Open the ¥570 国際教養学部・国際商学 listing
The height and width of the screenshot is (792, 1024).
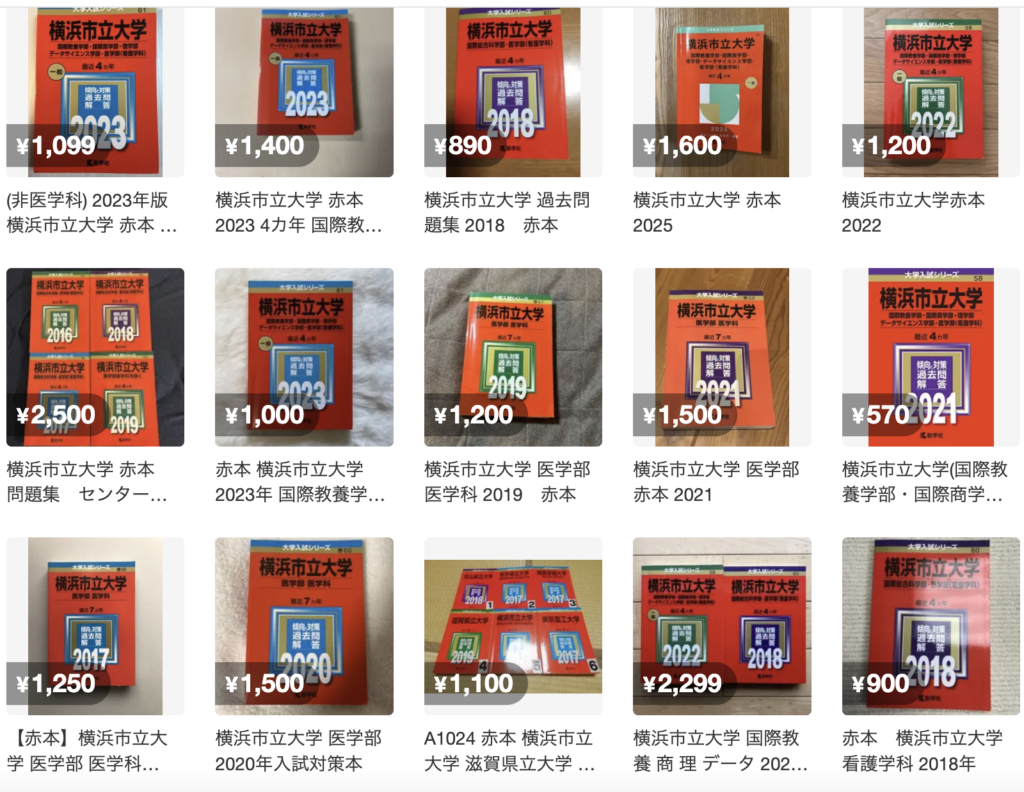click(931, 357)
